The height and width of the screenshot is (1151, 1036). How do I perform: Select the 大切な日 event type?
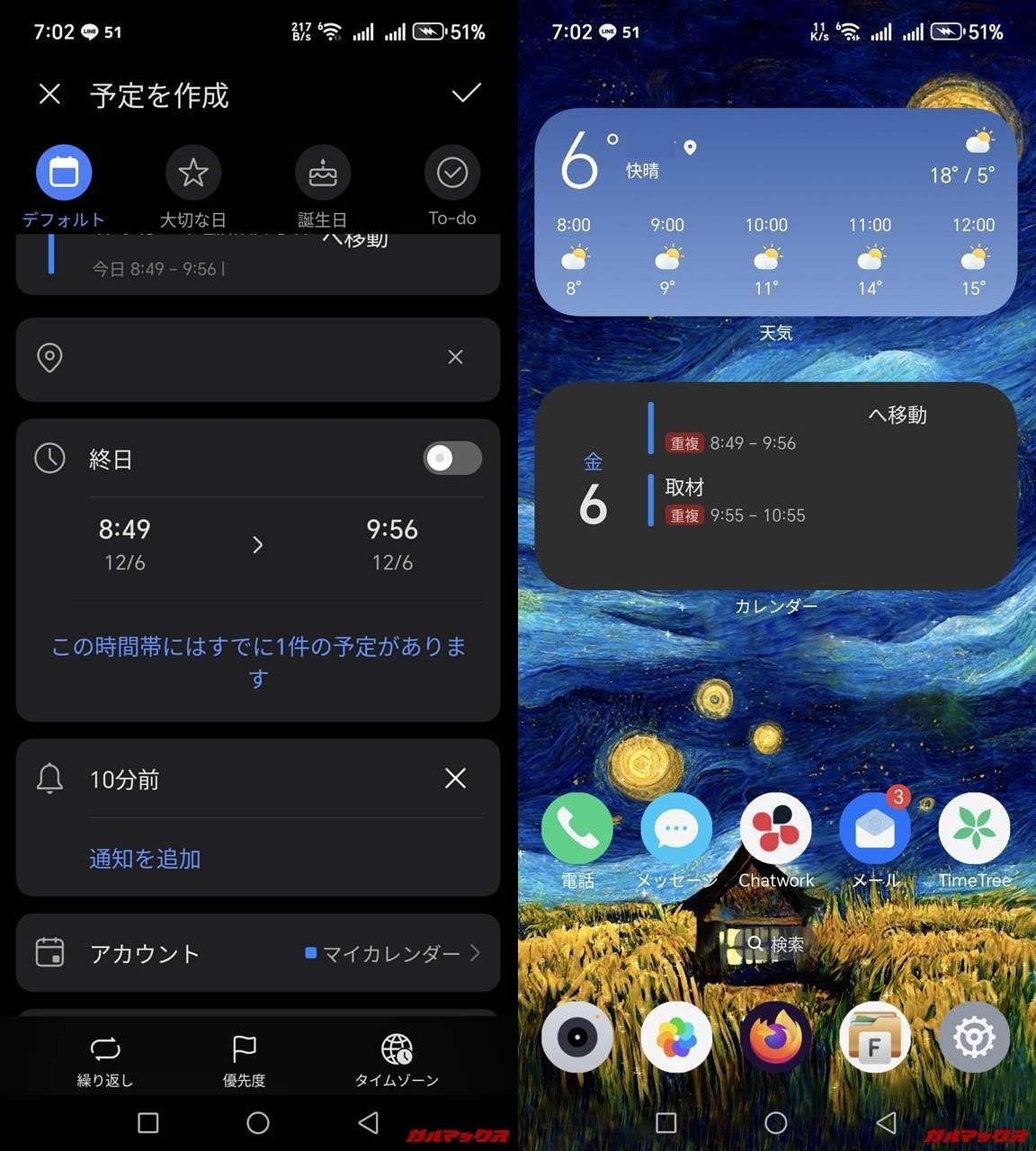[192, 174]
